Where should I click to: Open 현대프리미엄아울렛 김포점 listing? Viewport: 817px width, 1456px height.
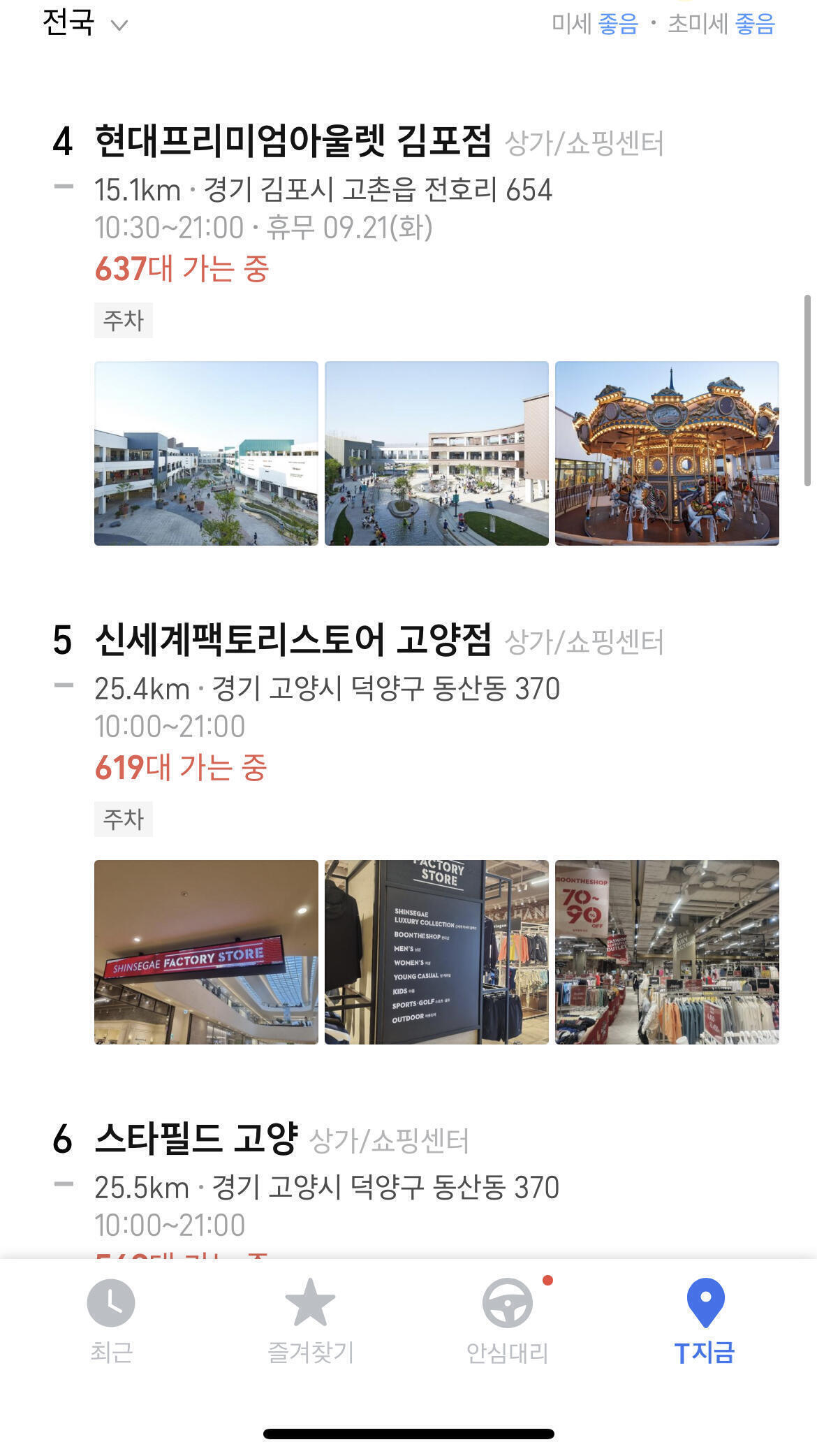pos(293,141)
